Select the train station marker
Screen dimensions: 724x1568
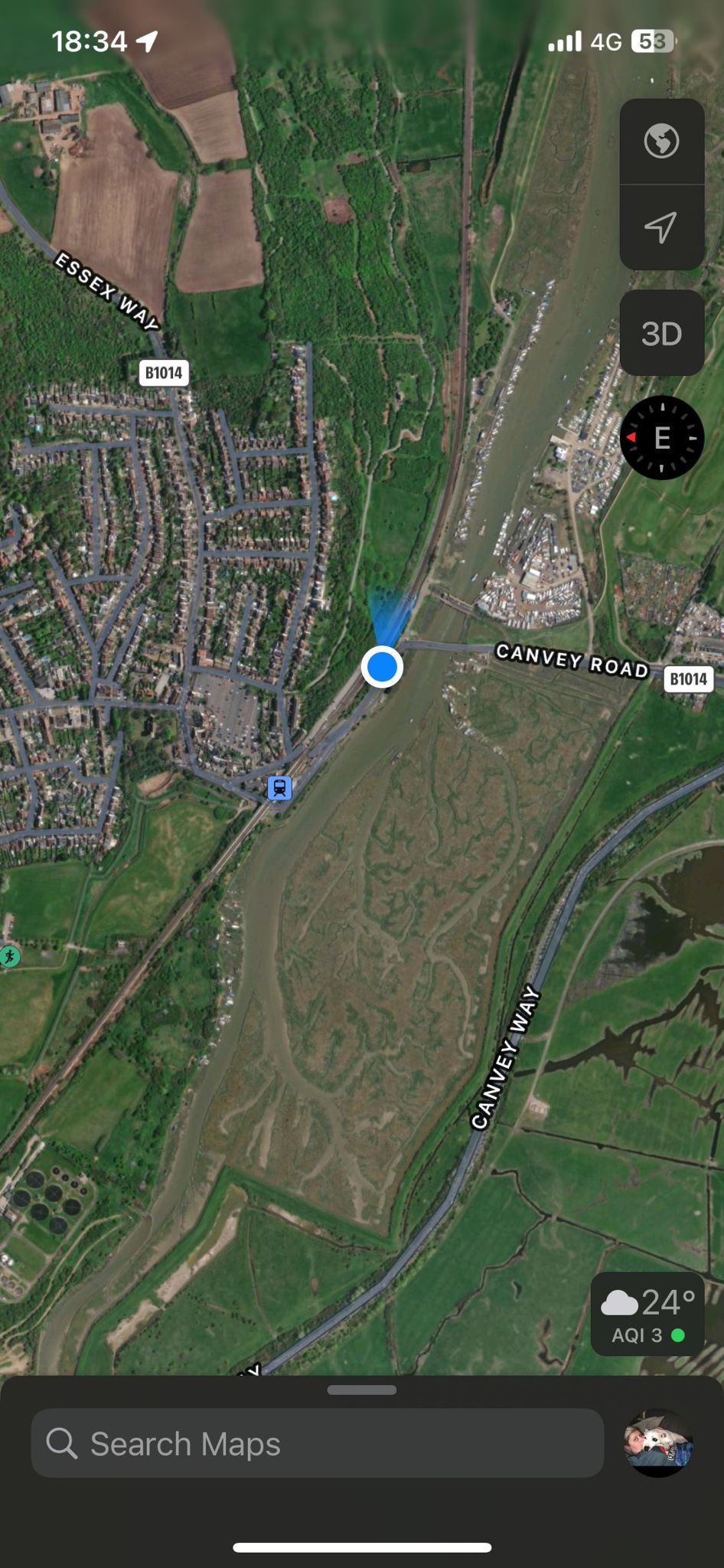coord(280,787)
